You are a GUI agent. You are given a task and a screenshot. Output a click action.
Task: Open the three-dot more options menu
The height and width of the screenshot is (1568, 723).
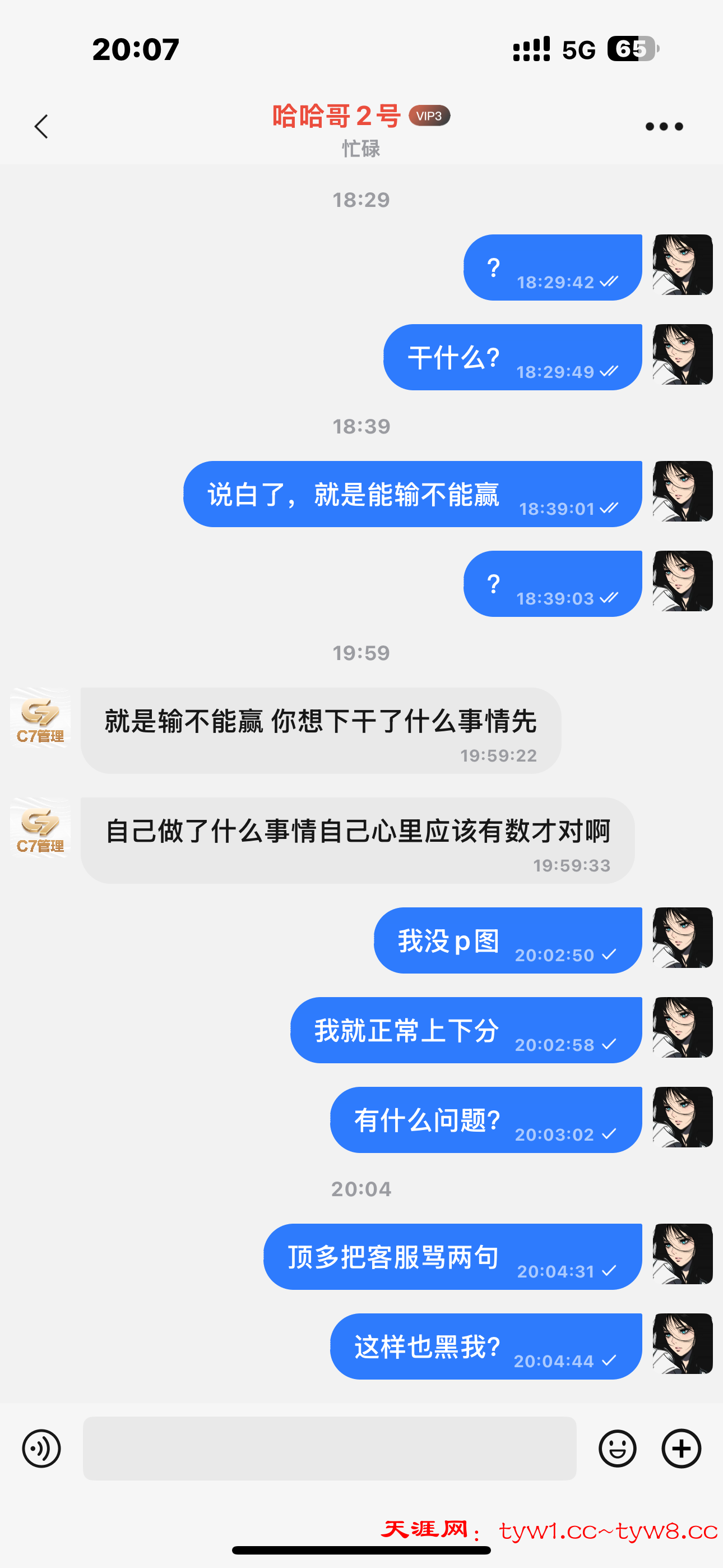coord(664,127)
